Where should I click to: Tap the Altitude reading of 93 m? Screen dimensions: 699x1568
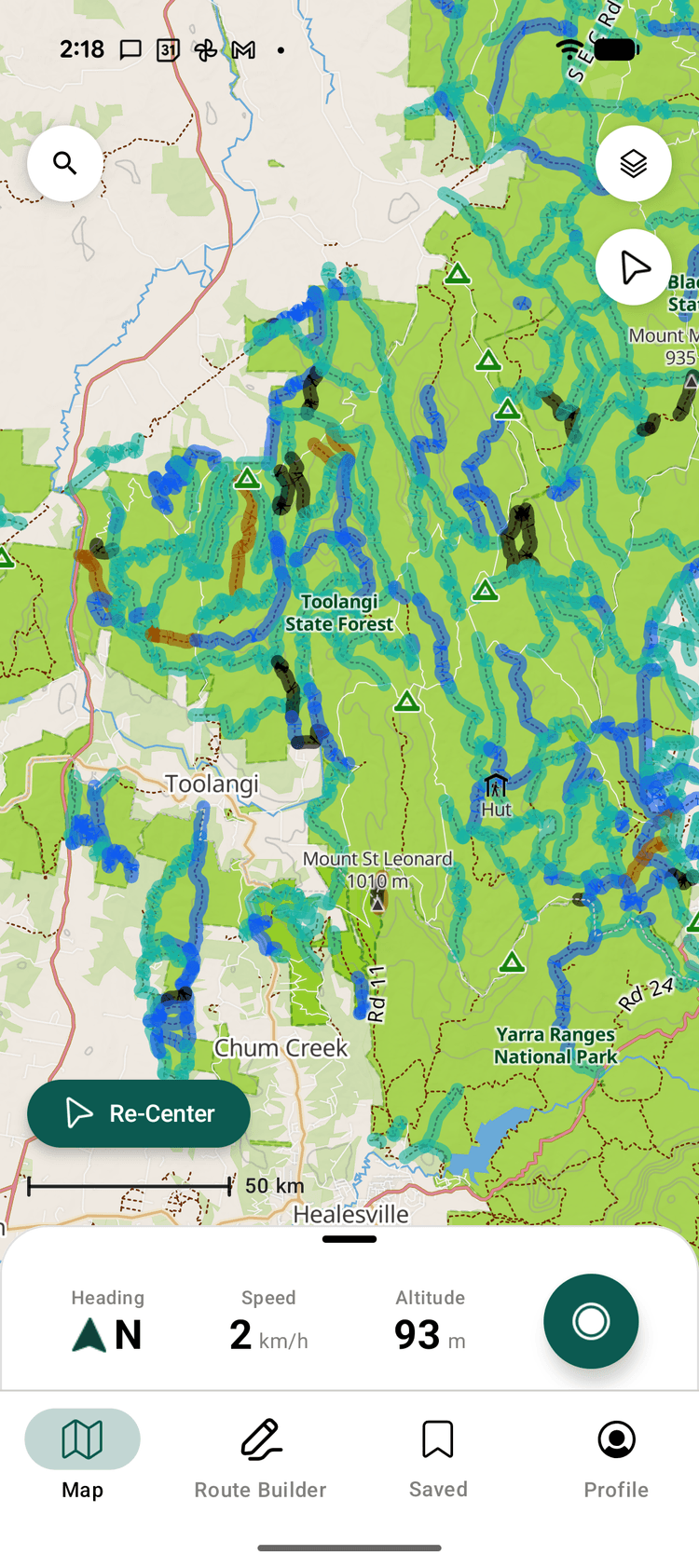tap(430, 1334)
